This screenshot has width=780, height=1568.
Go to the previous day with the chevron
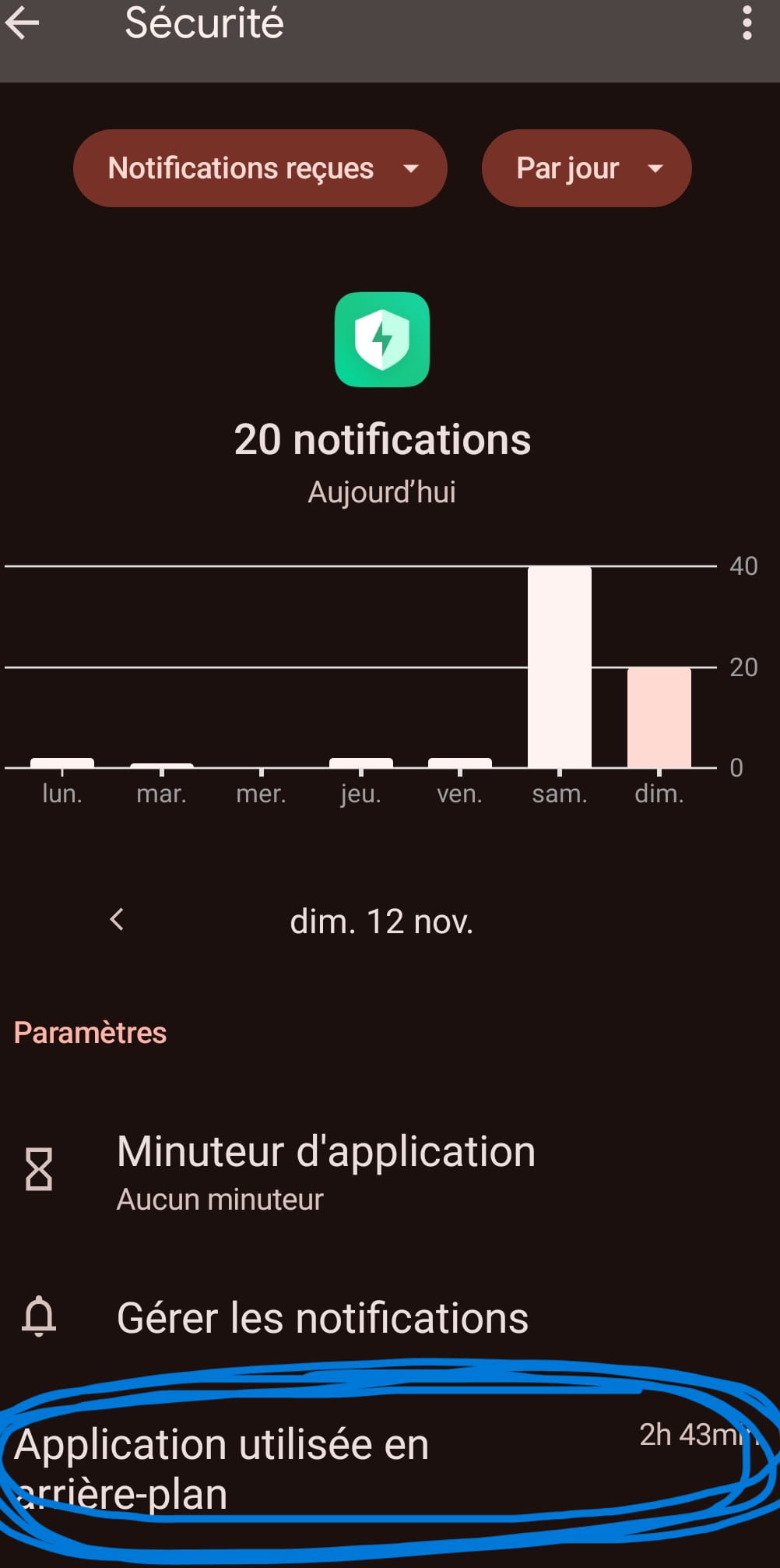point(117,920)
